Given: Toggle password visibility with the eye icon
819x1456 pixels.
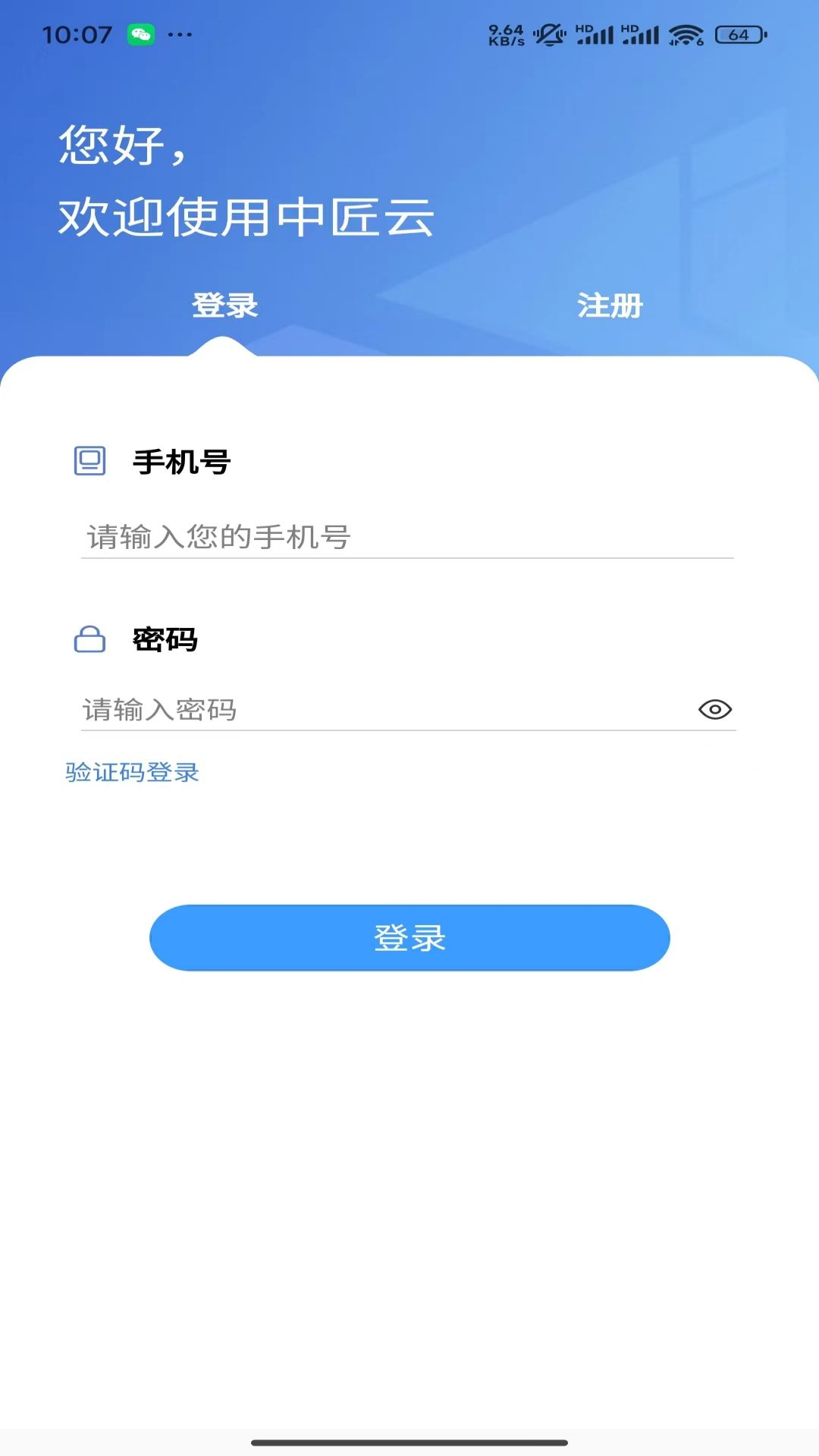Looking at the screenshot, I should (714, 711).
